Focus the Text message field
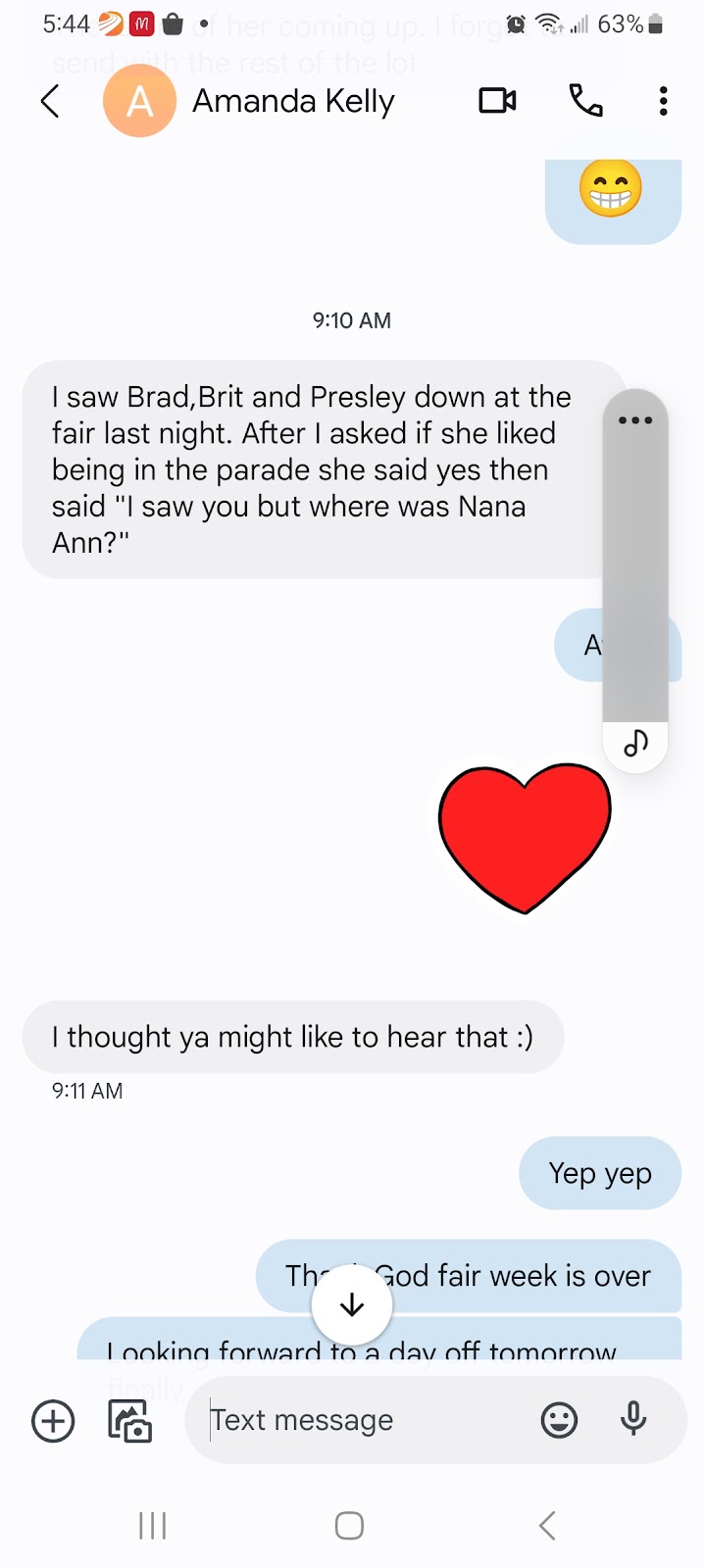 363,1420
